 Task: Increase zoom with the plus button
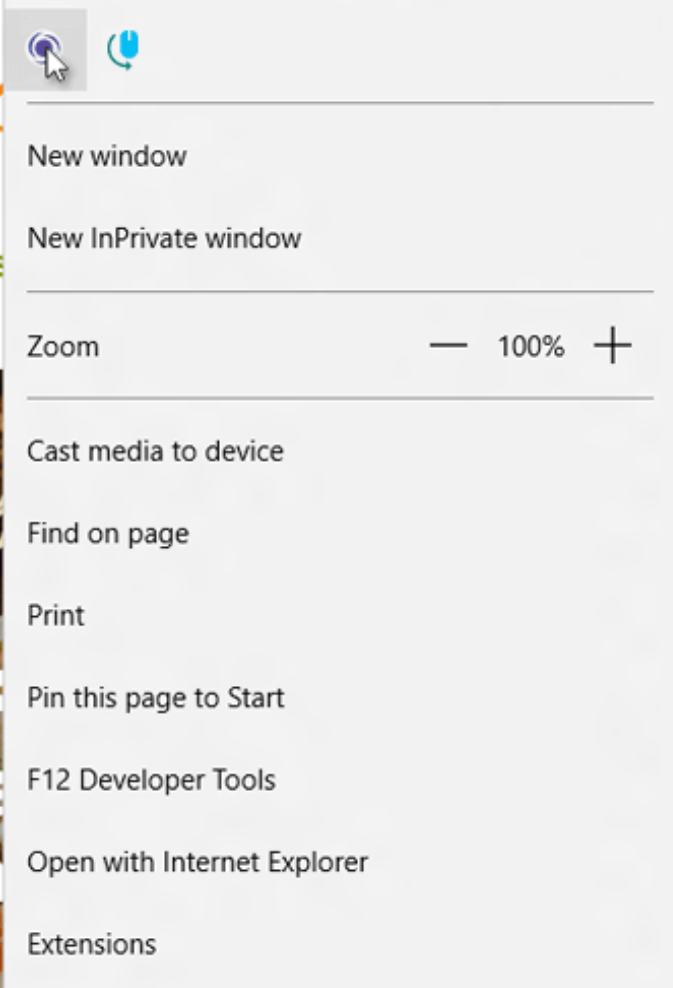pos(612,347)
